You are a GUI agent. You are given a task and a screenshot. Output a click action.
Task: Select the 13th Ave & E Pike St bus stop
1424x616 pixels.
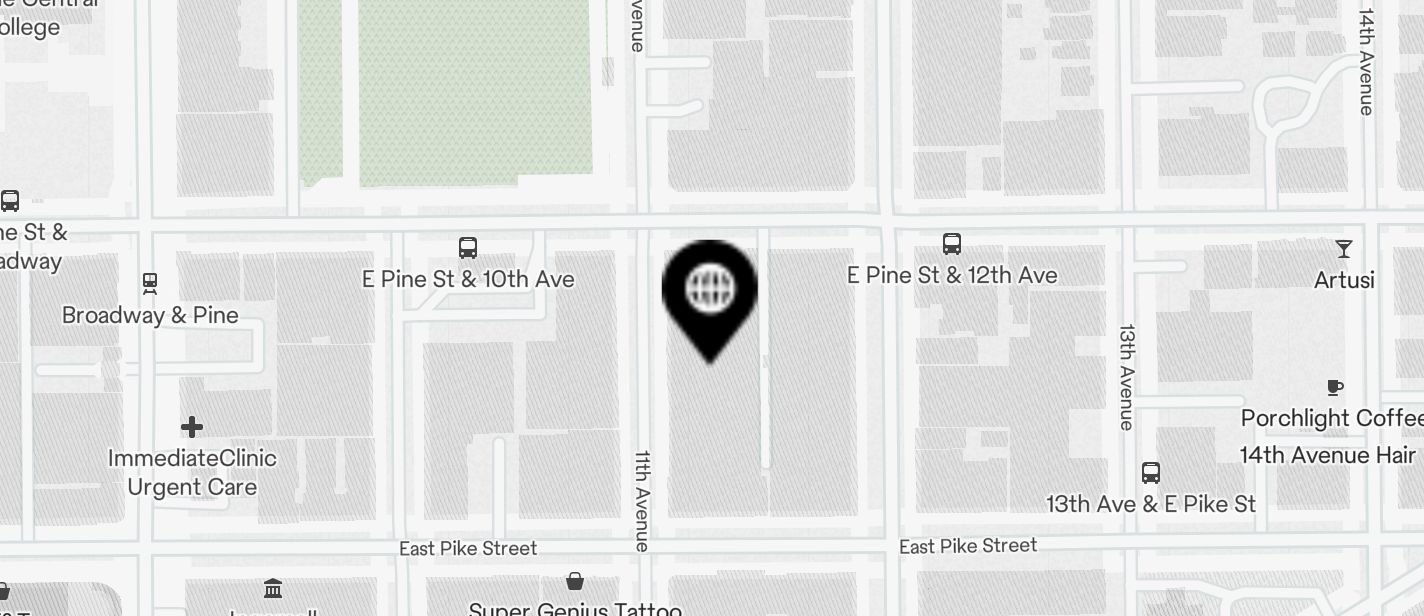coord(1151,473)
